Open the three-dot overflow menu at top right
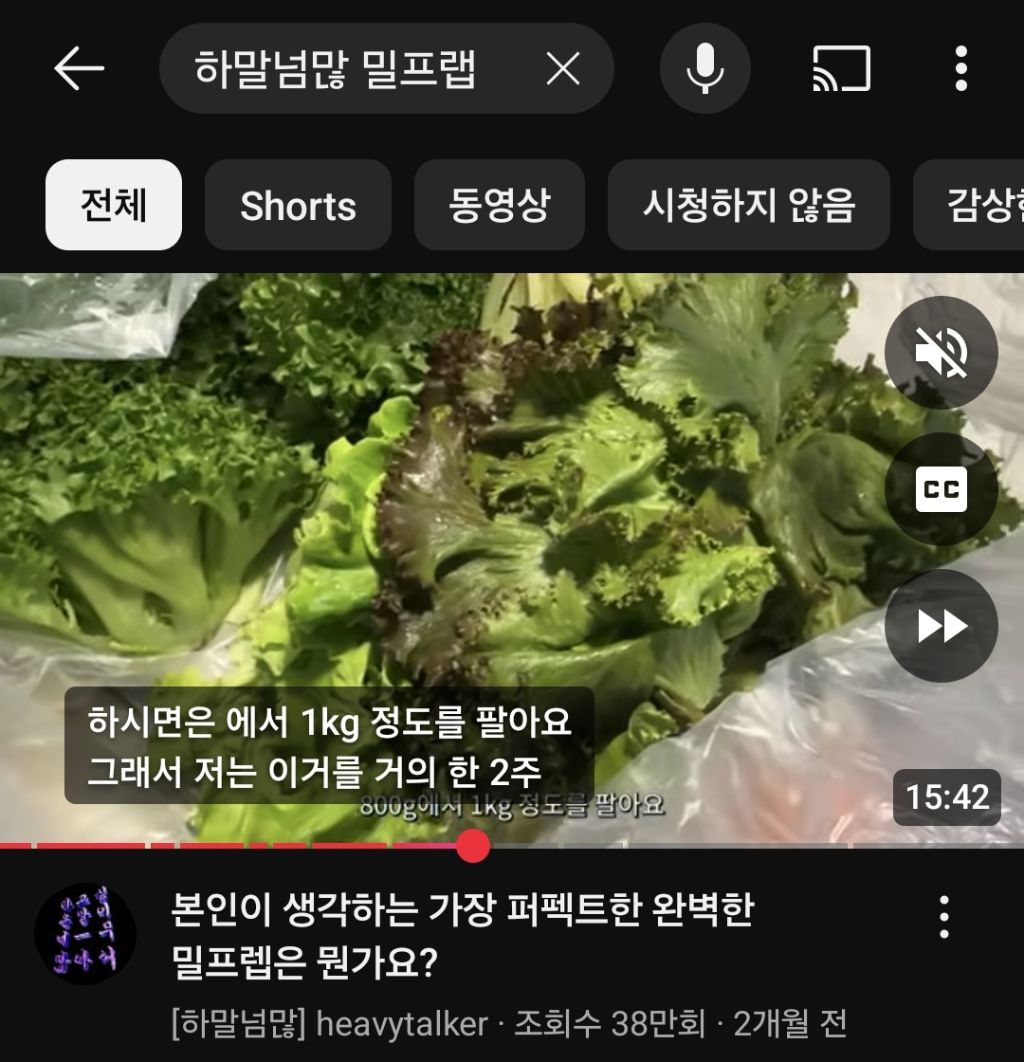The image size is (1024, 1062). pyautogui.click(x=963, y=67)
